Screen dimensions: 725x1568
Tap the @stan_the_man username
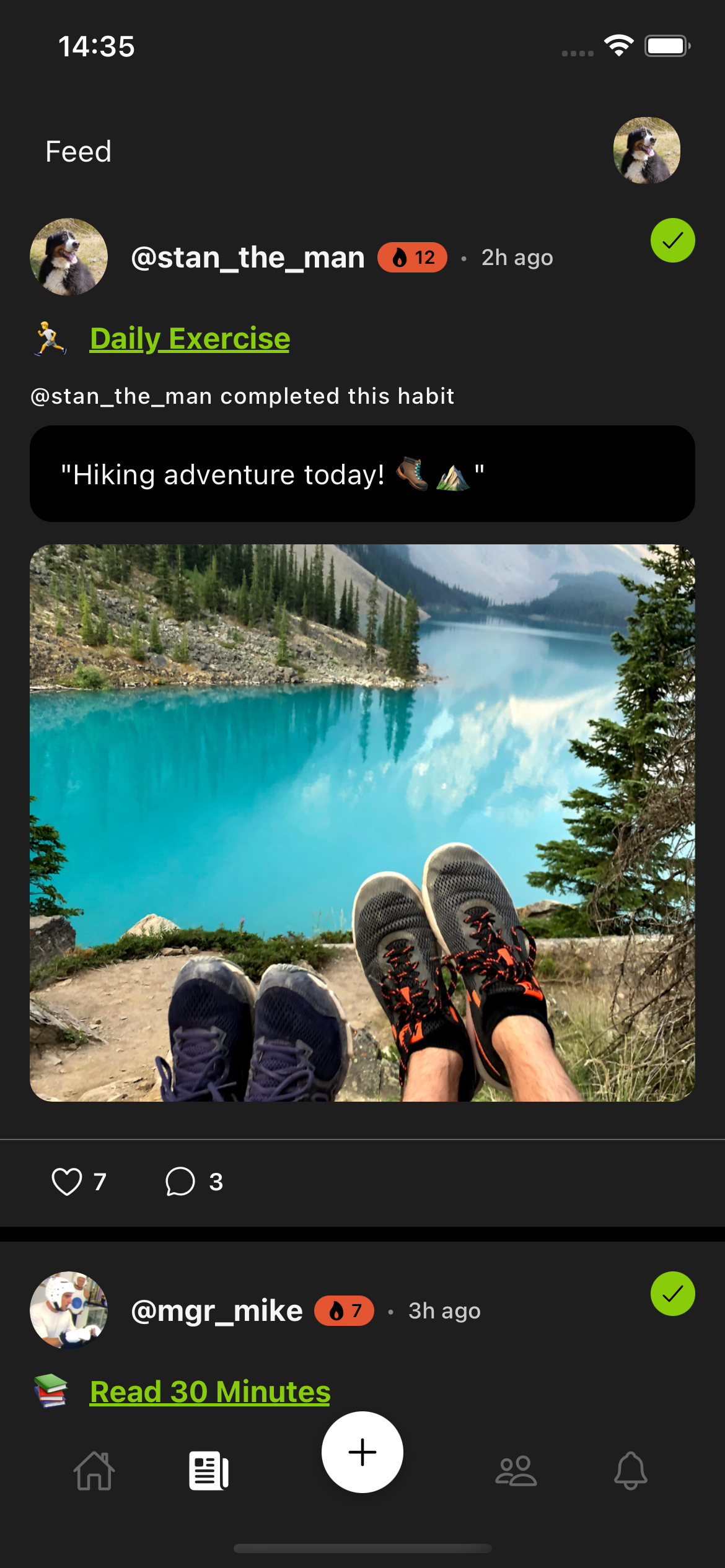tap(248, 258)
